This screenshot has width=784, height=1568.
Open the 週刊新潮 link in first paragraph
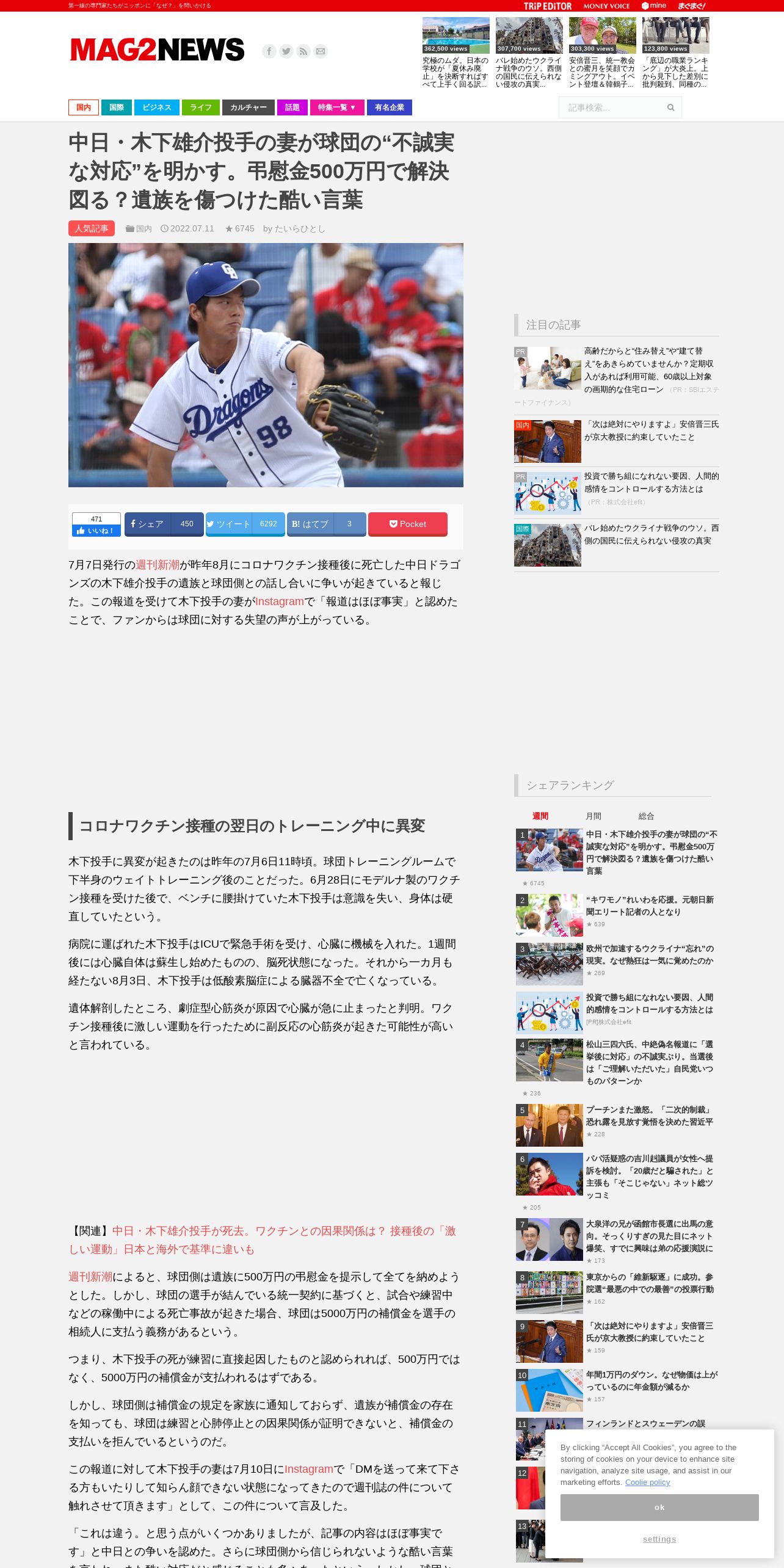pyautogui.click(x=158, y=565)
